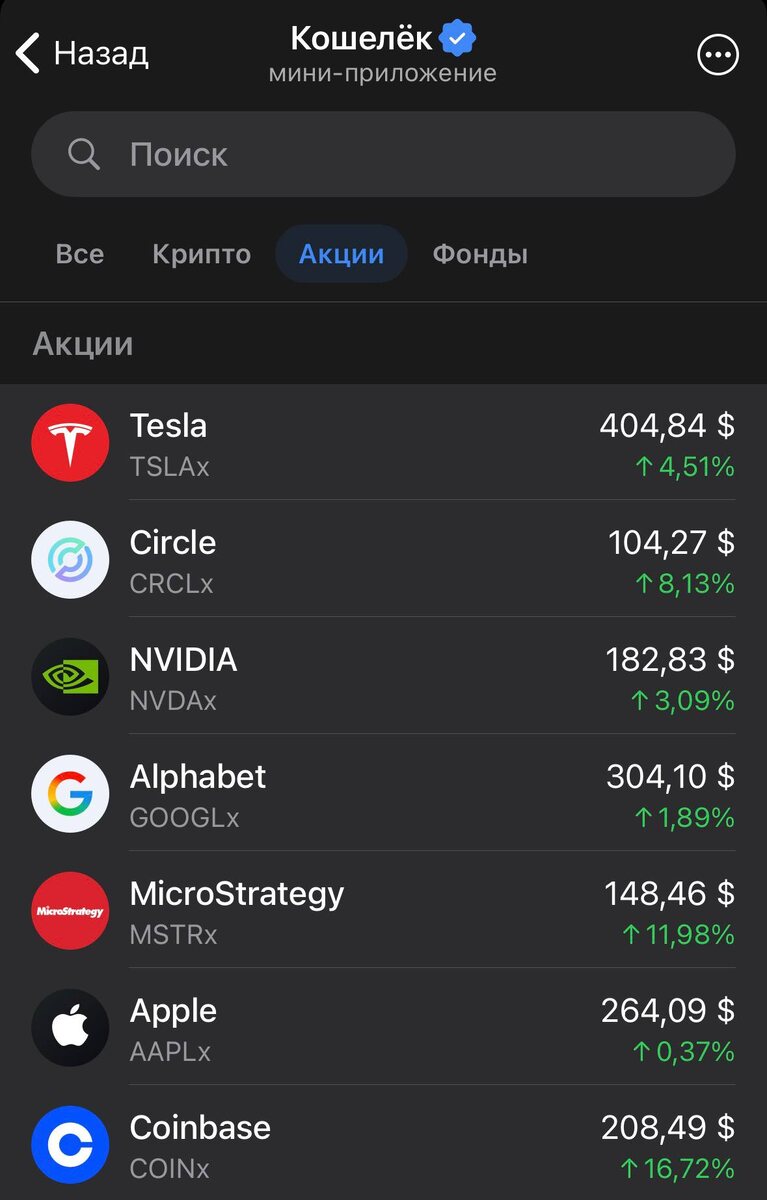The width and height of the screenshot is (767, 1200).
Task: Open the Circle CRCLx stock
Action: click(383, 559)
